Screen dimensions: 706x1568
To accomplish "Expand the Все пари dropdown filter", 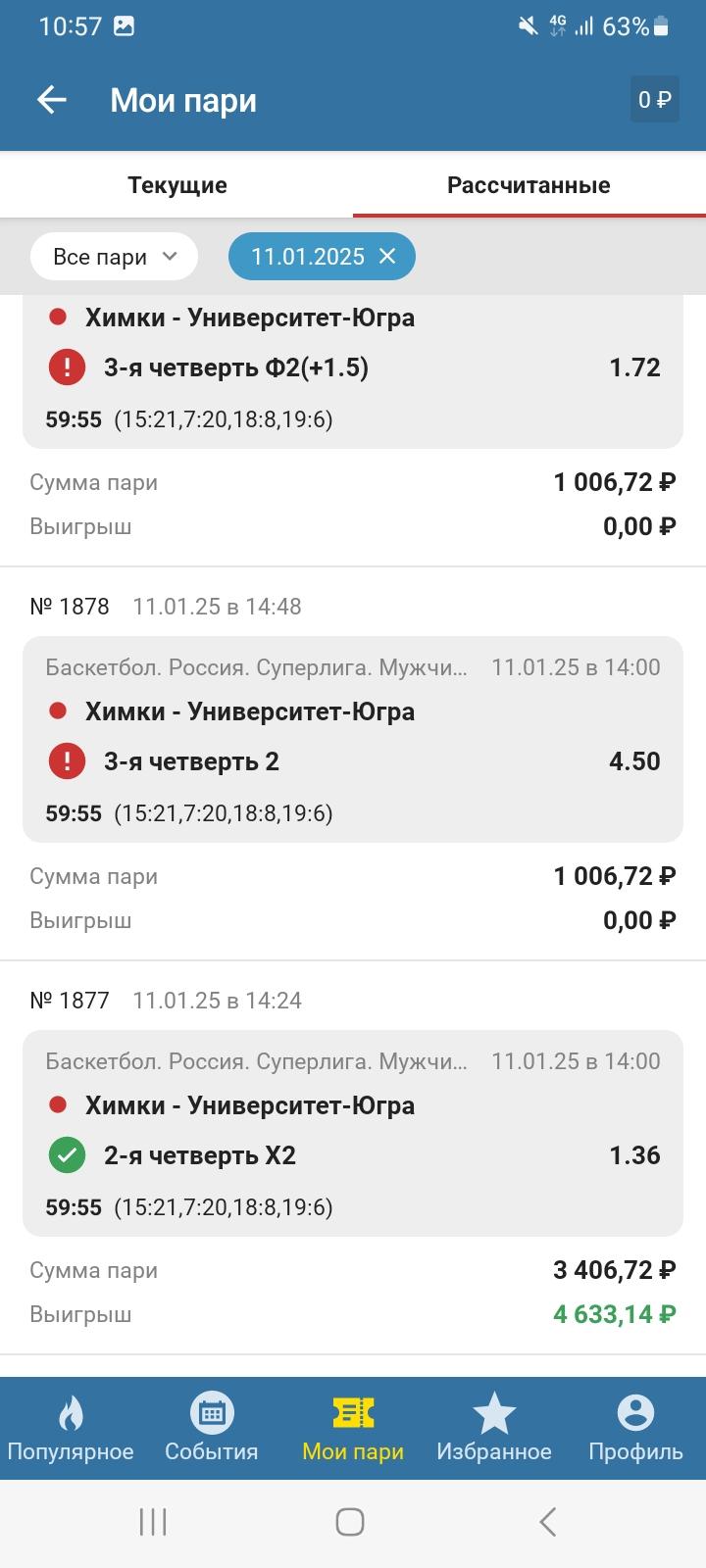I will pos(114,257).
